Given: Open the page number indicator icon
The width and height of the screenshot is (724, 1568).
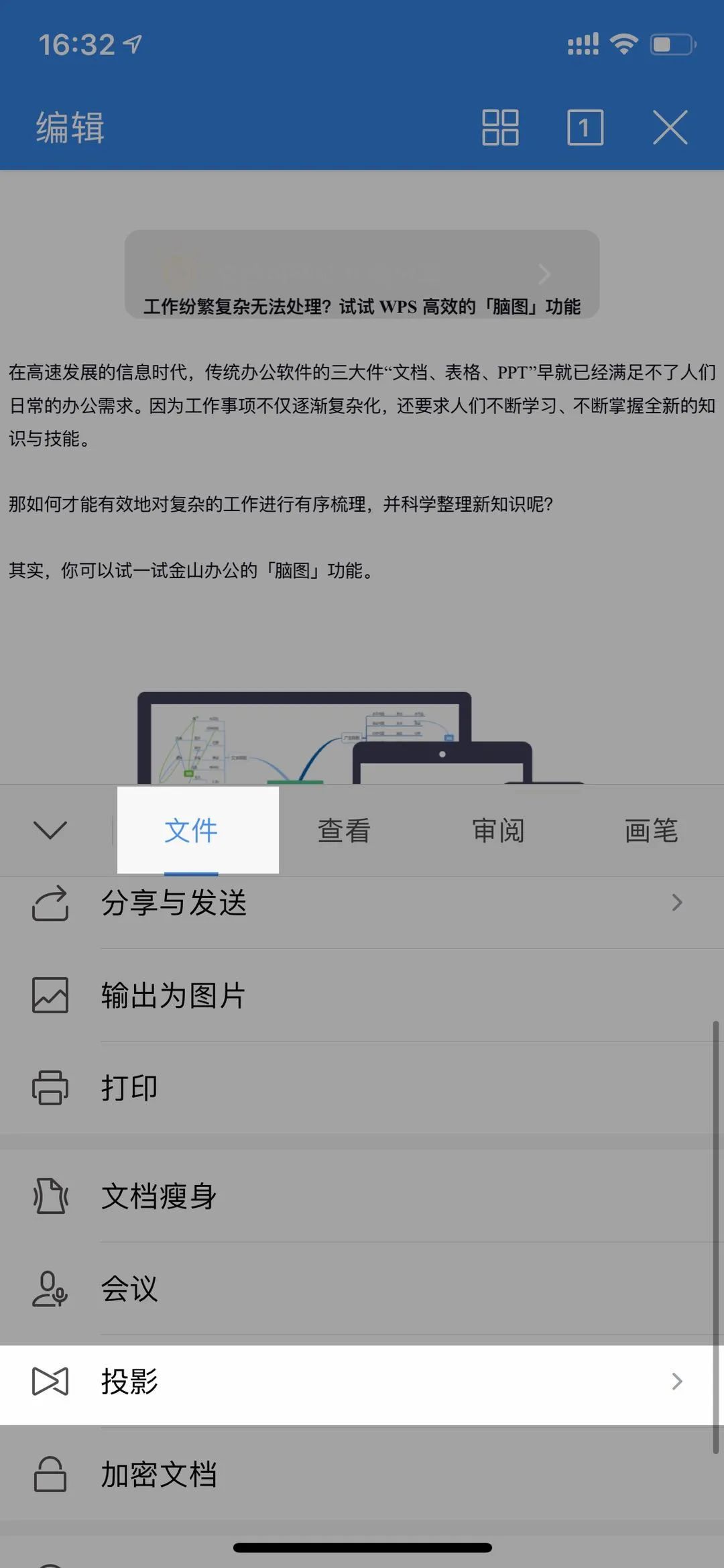Looking at the screenshot, I should [585, 127].
